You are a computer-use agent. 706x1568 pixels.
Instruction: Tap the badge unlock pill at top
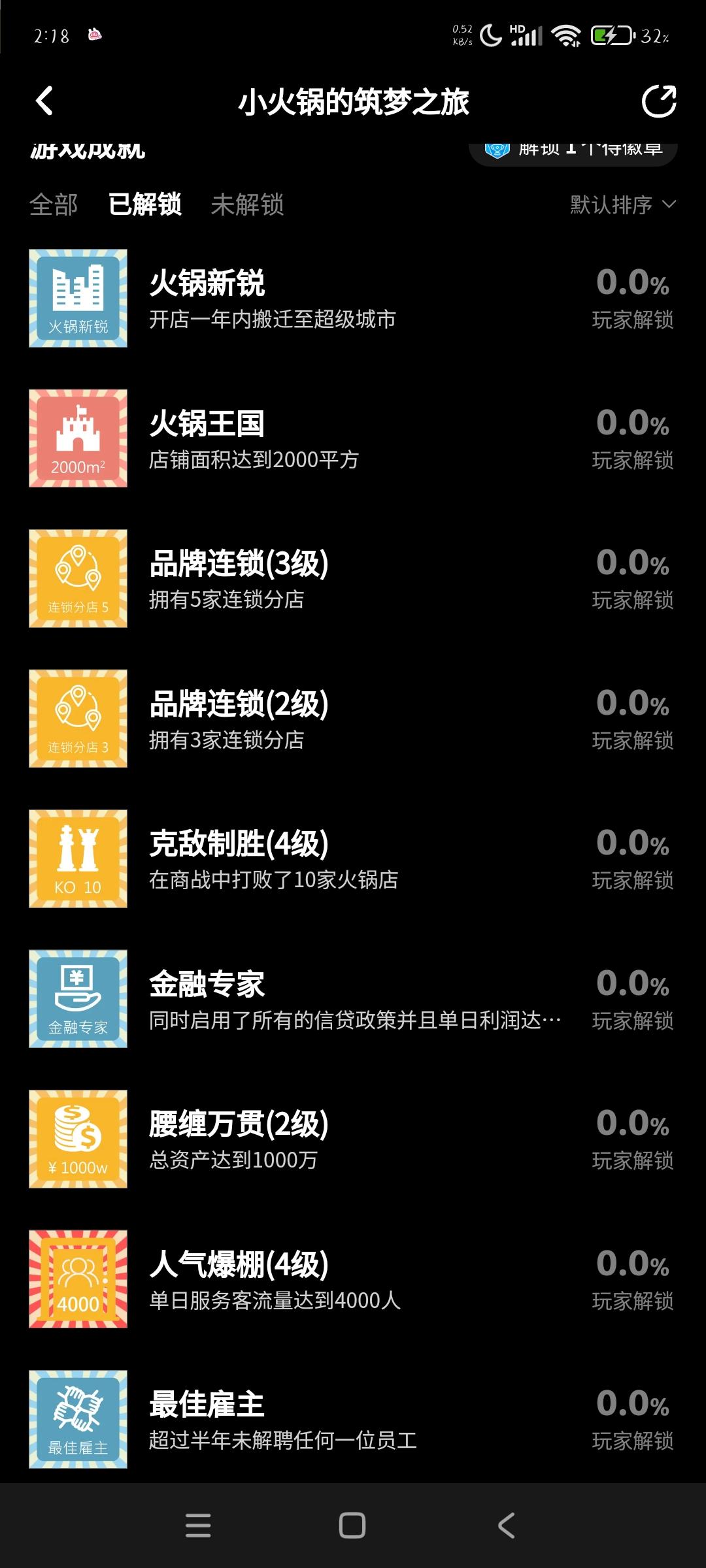[x=573, y=153]
